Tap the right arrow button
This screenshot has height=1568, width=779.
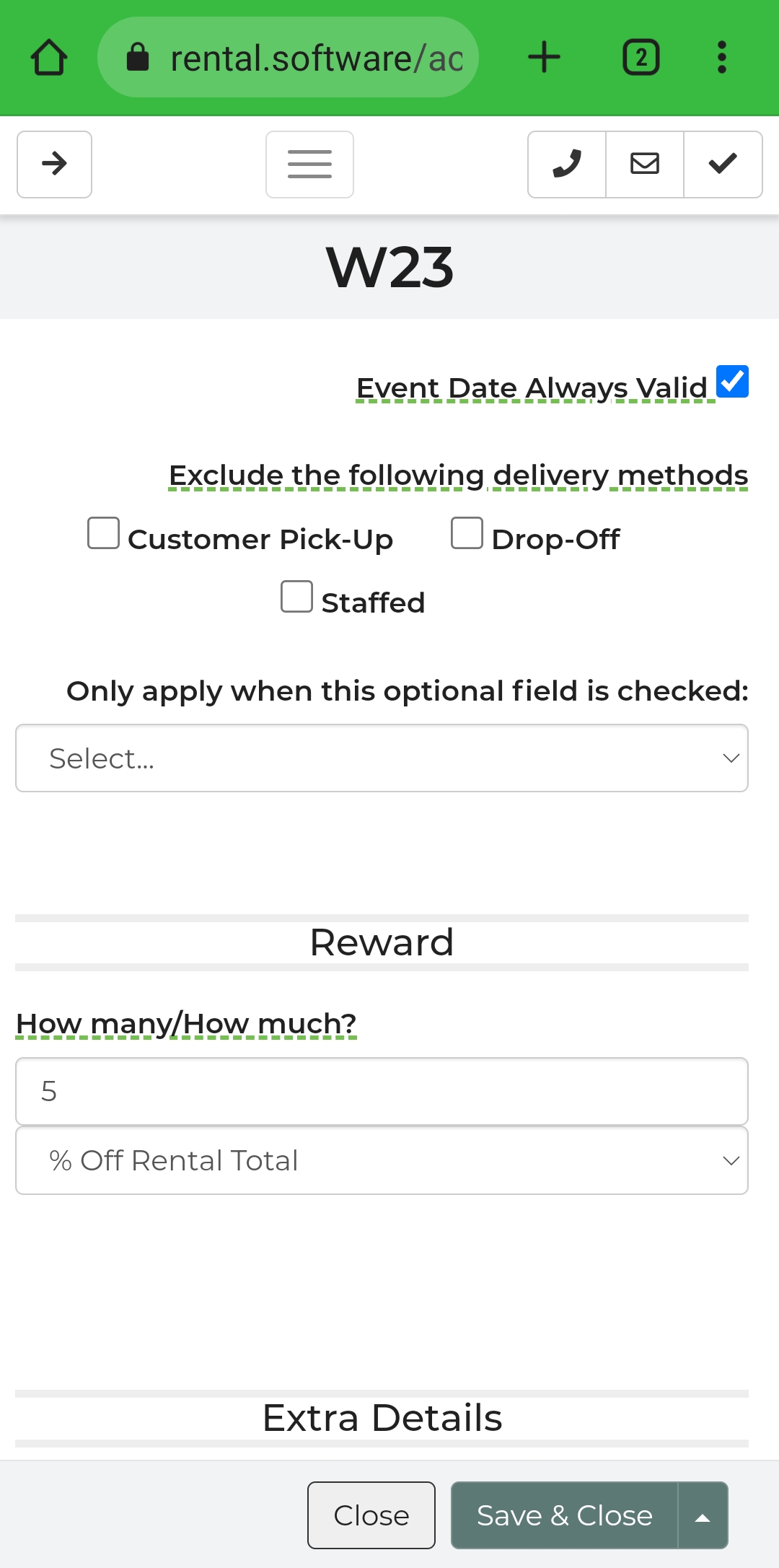(54, 165)
